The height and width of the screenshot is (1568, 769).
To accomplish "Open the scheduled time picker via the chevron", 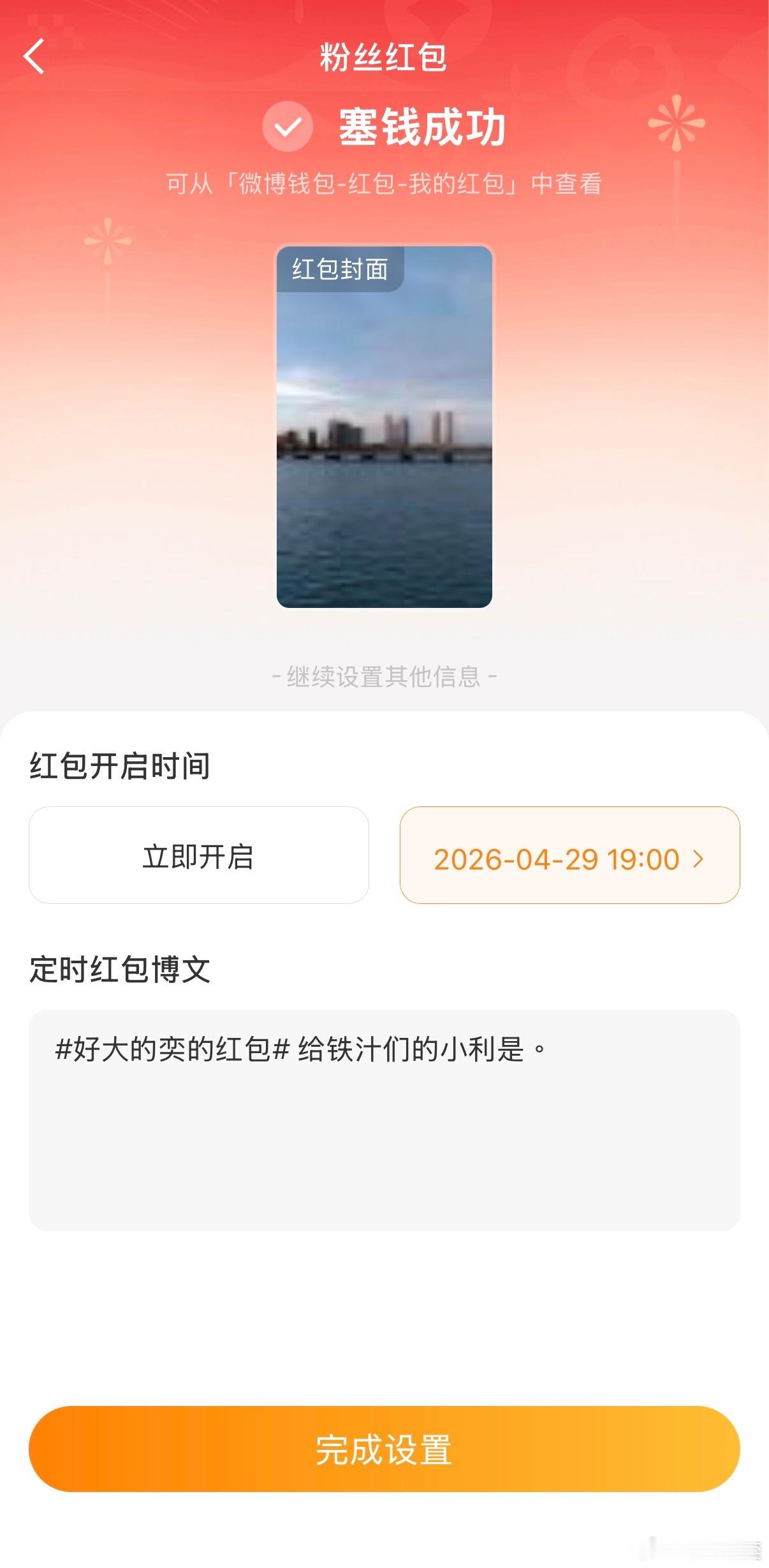I will [699, 859].
